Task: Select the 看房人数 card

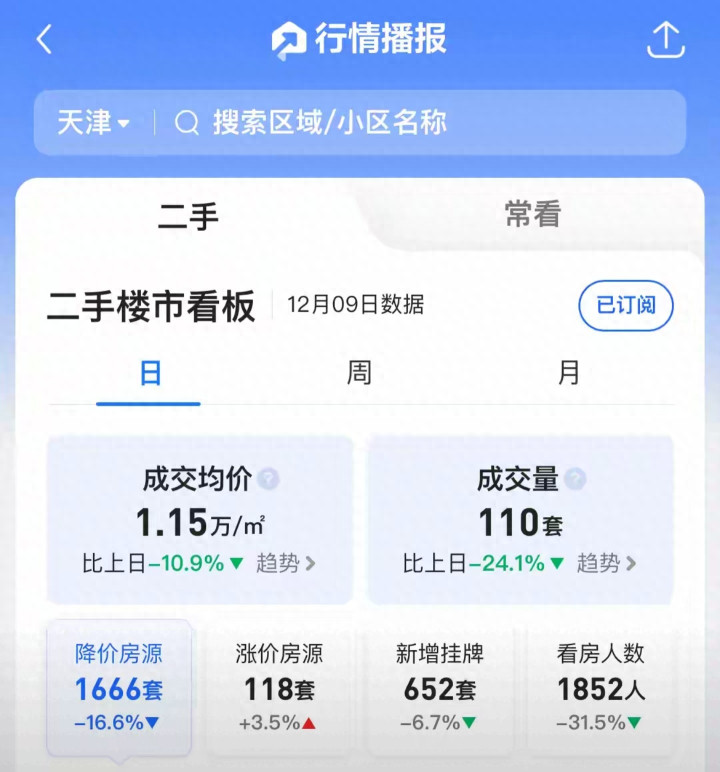Action: (x=600, y=687)
